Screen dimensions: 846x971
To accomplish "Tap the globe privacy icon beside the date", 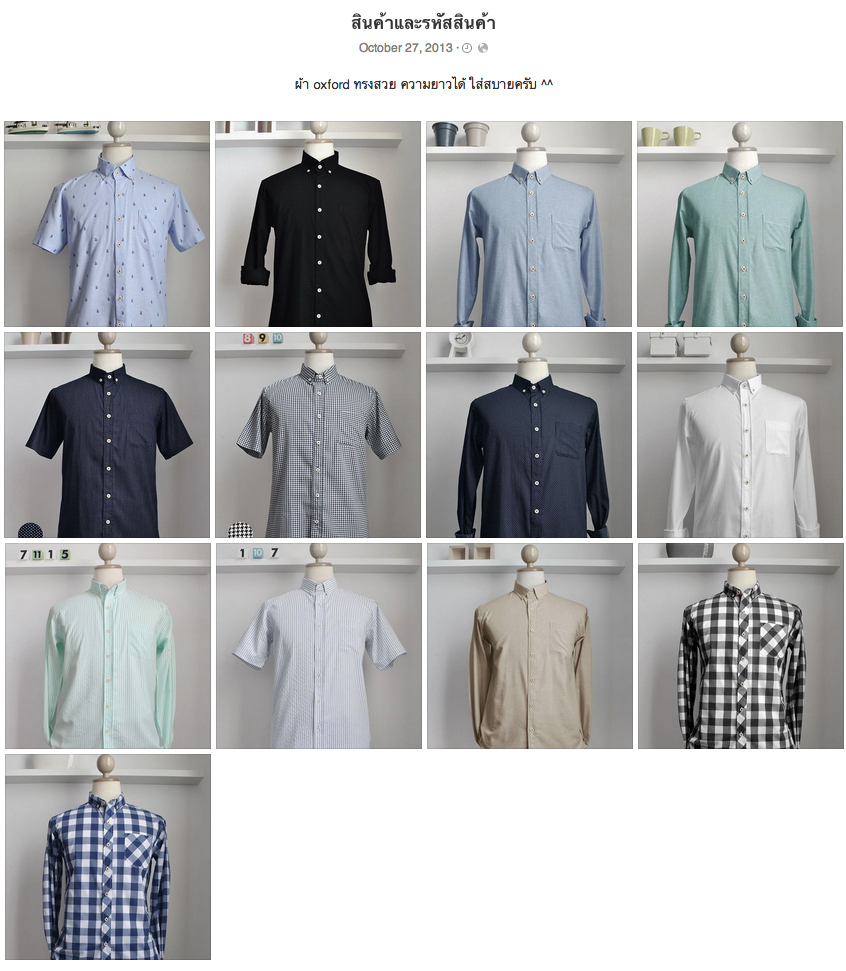I will tap(483, 48).
